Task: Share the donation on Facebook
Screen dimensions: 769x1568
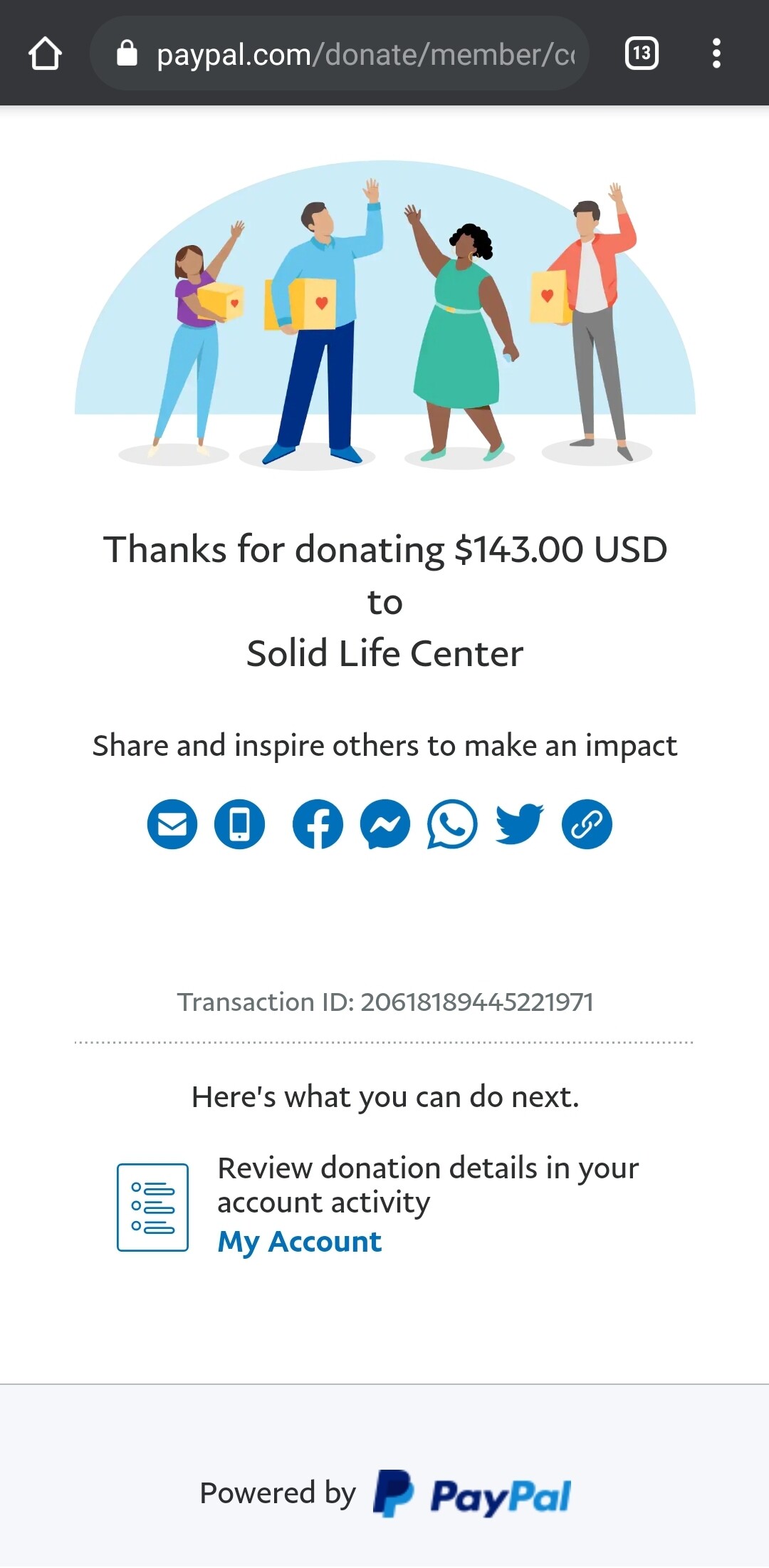Action: click(318, 824)
